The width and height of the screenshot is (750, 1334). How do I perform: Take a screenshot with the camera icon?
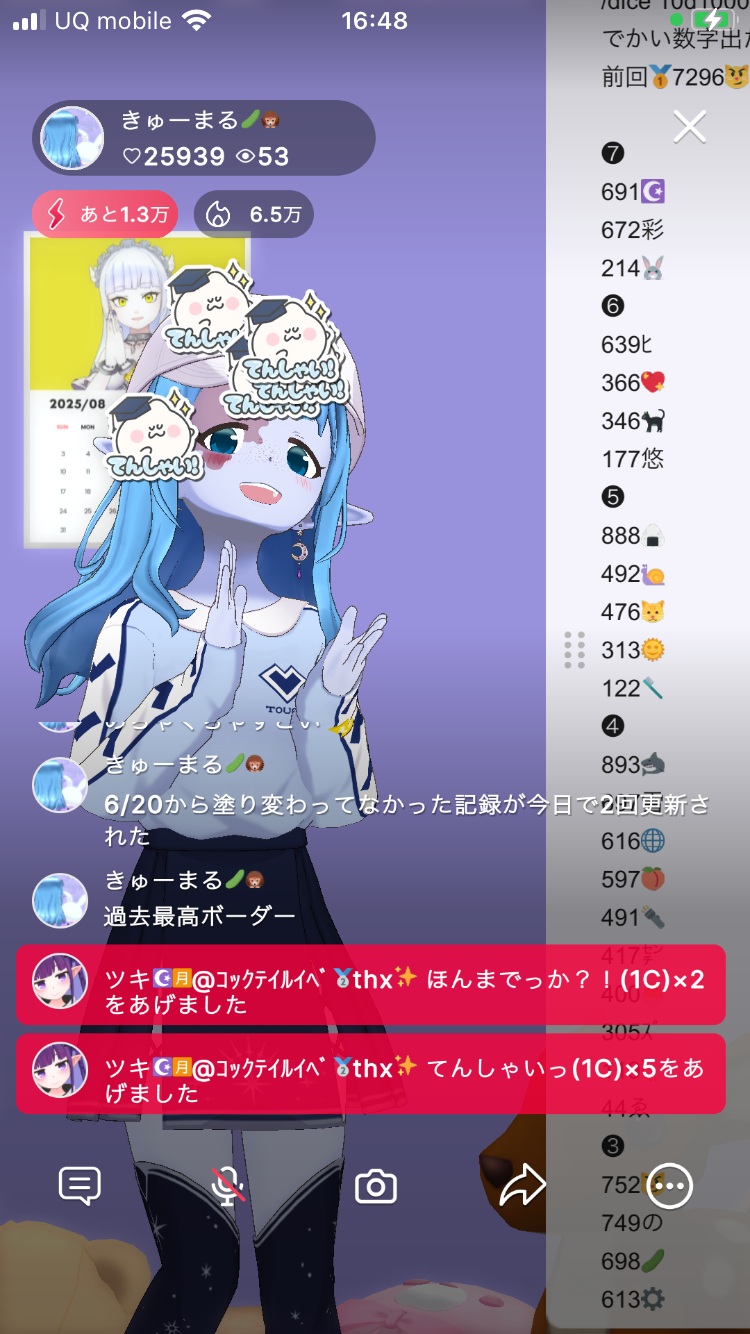click(376, 1186)
